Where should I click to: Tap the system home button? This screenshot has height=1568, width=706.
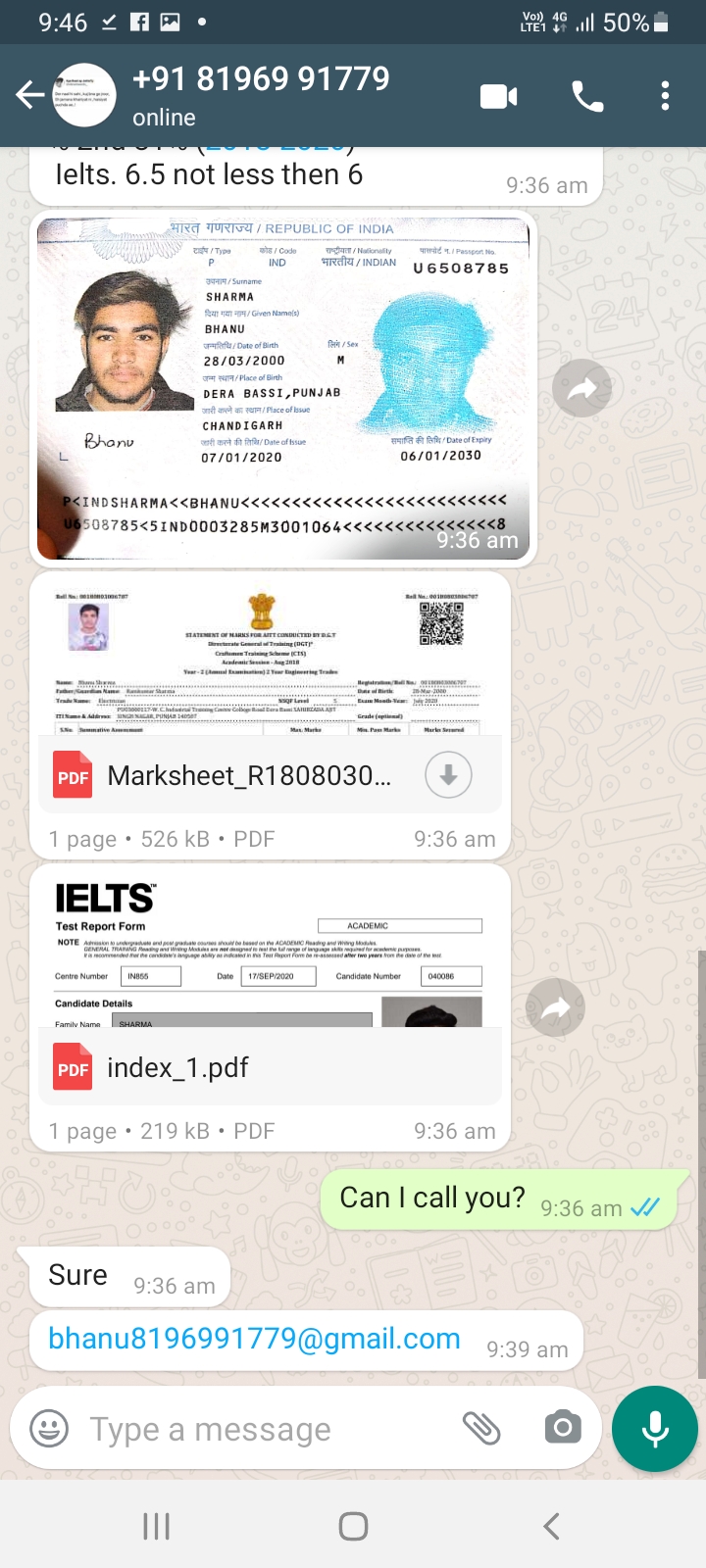353,1526
